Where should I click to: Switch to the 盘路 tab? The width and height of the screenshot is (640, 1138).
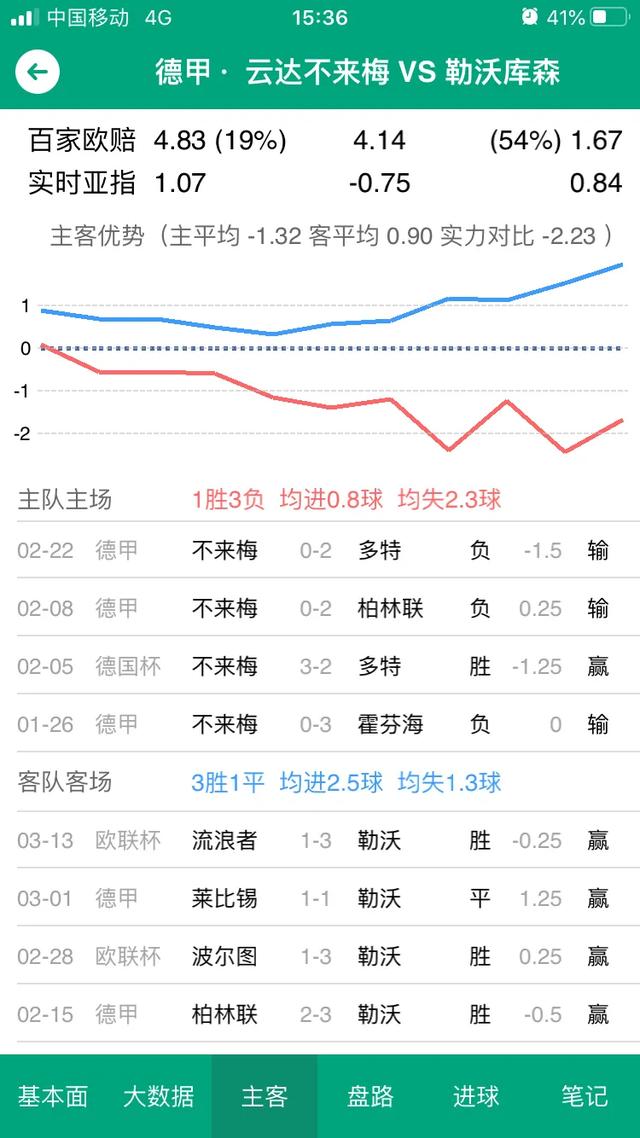point(371,1096)
